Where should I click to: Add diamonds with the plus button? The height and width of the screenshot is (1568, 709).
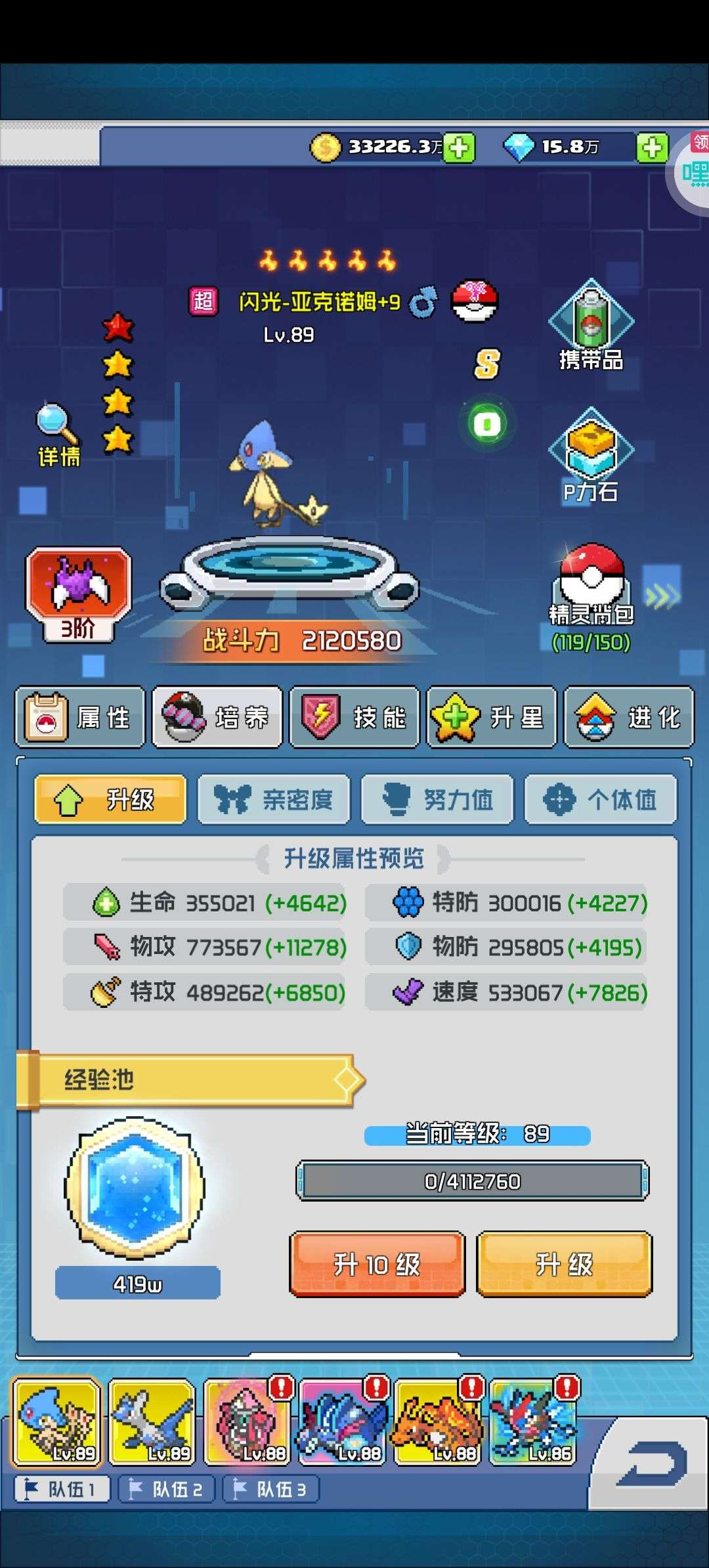[x=652, y=147]
